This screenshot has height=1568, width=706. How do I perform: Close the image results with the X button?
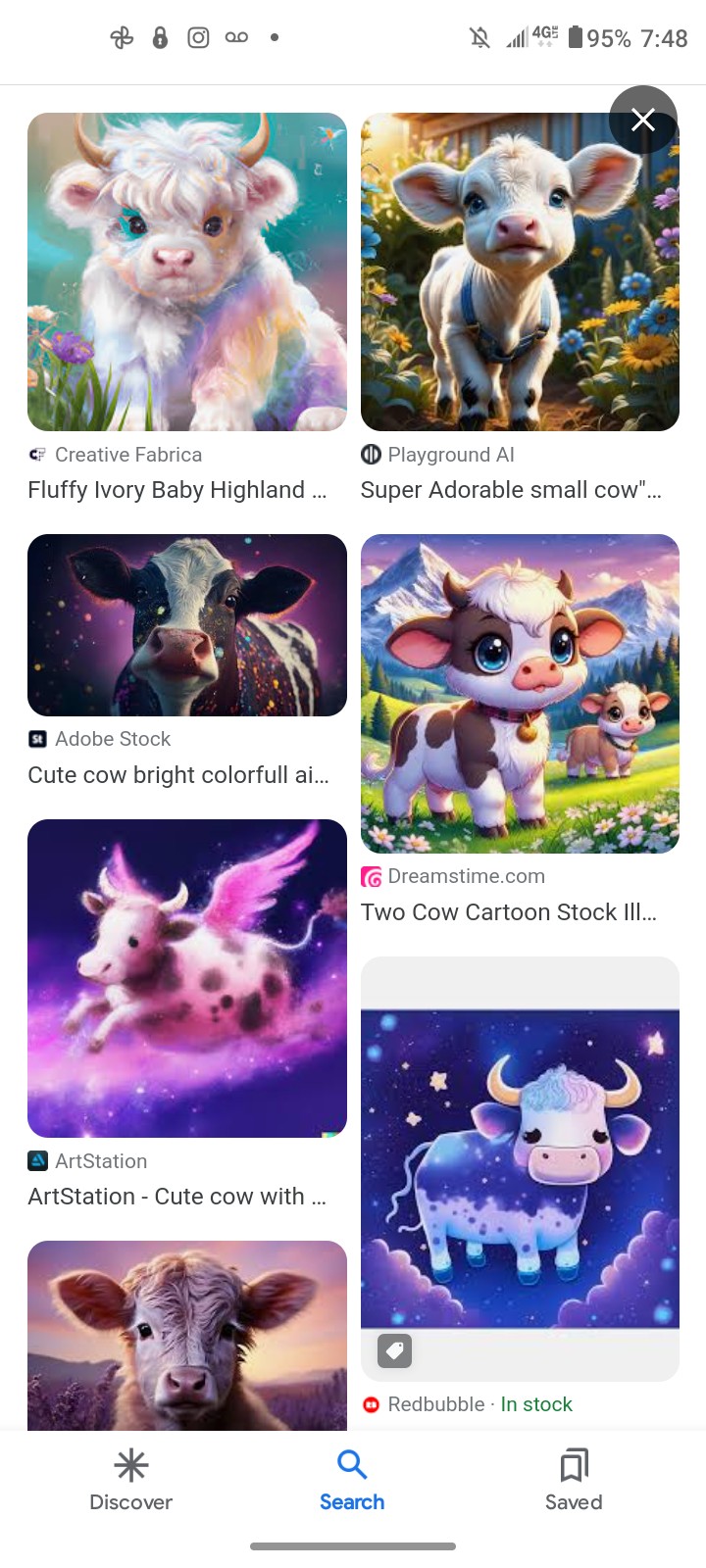coord(642,120)
